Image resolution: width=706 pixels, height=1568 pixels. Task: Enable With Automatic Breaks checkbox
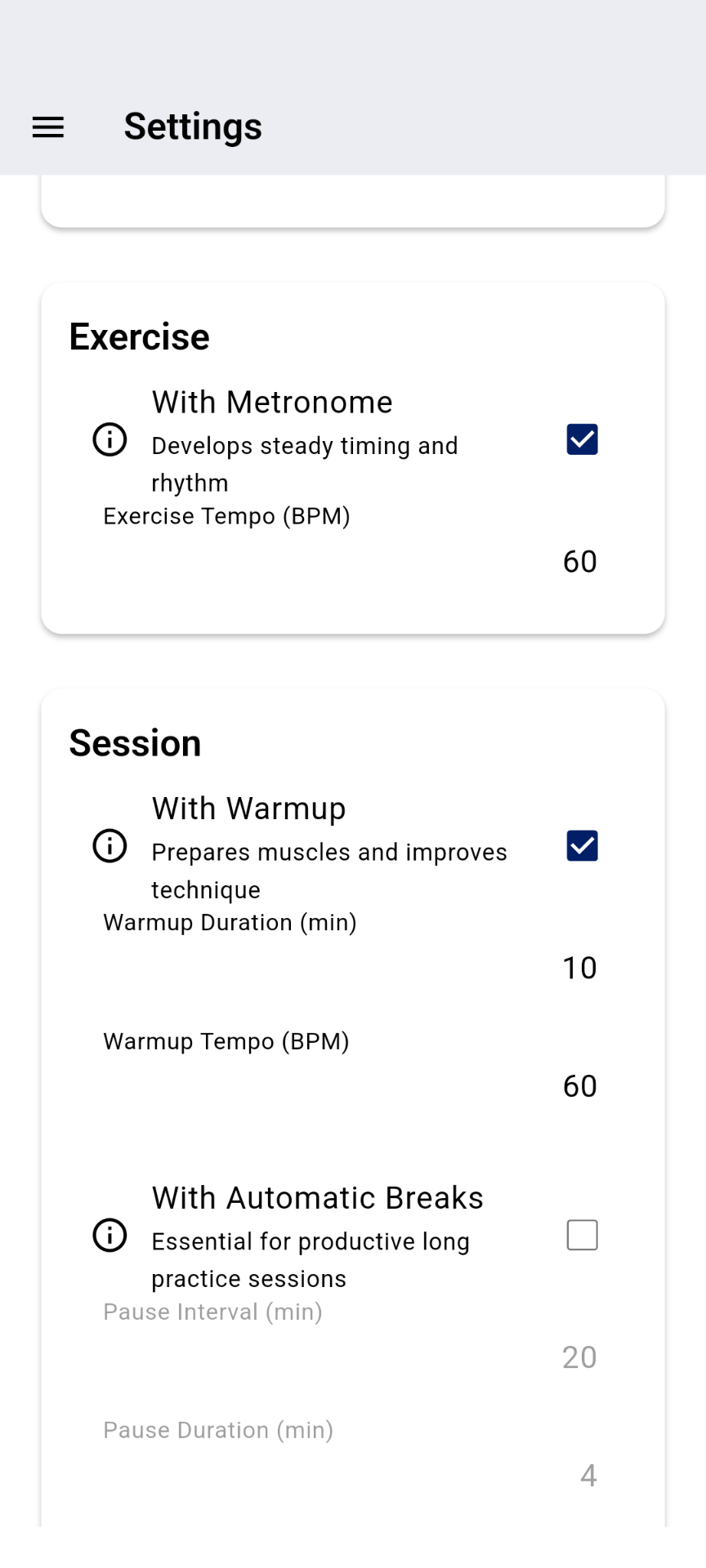pyautogui.click(x=582, y=1236)
